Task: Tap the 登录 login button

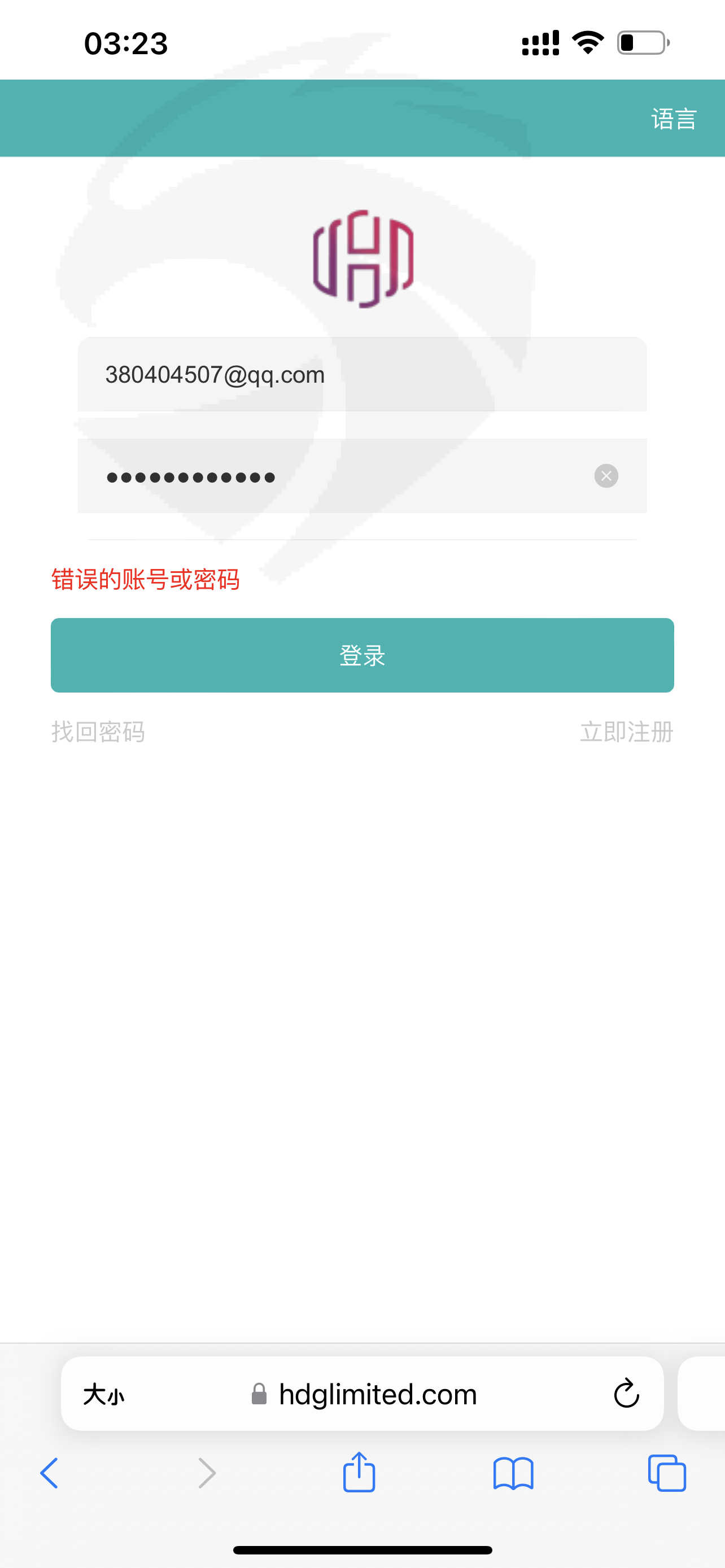Action: click(x=362, y=655)
